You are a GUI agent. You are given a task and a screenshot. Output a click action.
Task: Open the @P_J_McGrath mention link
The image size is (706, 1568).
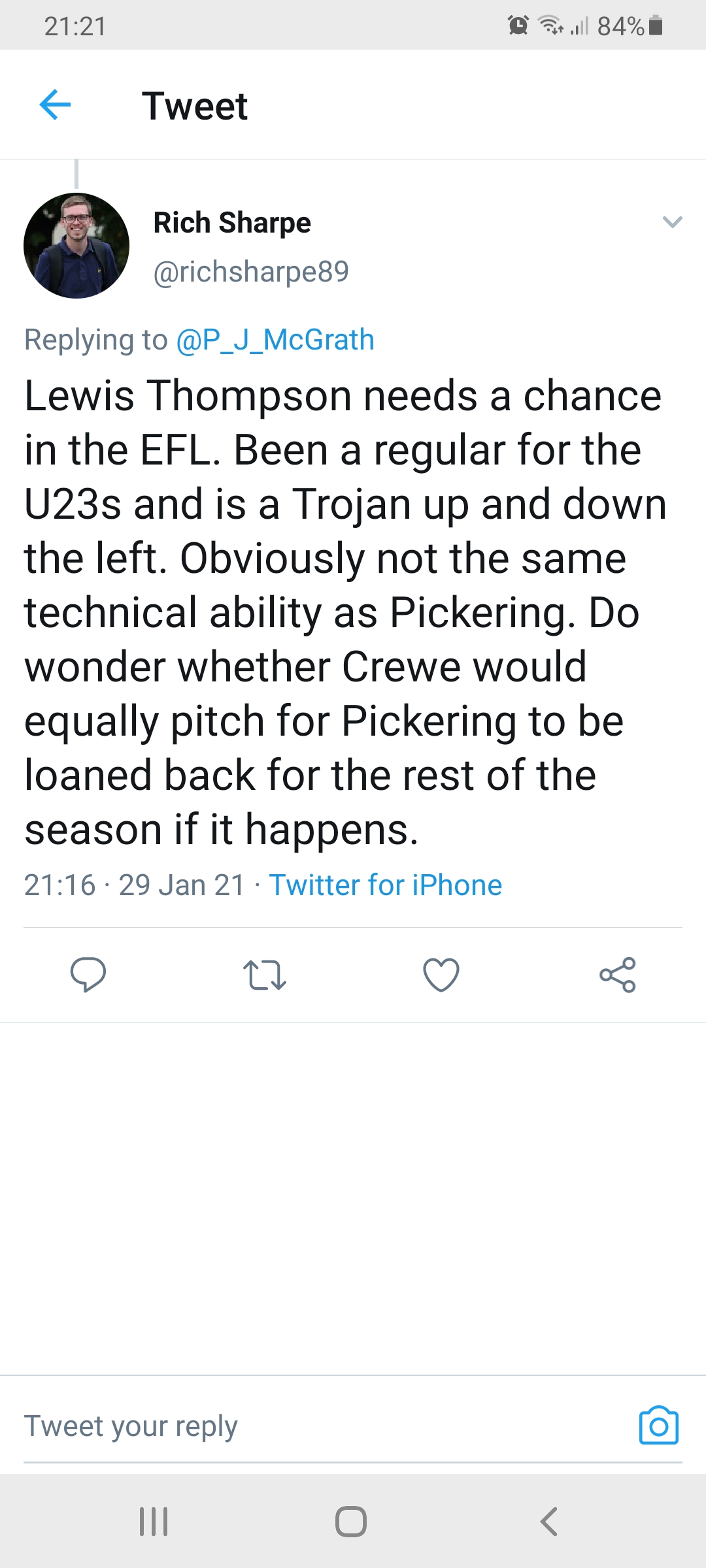coord(275,340)
